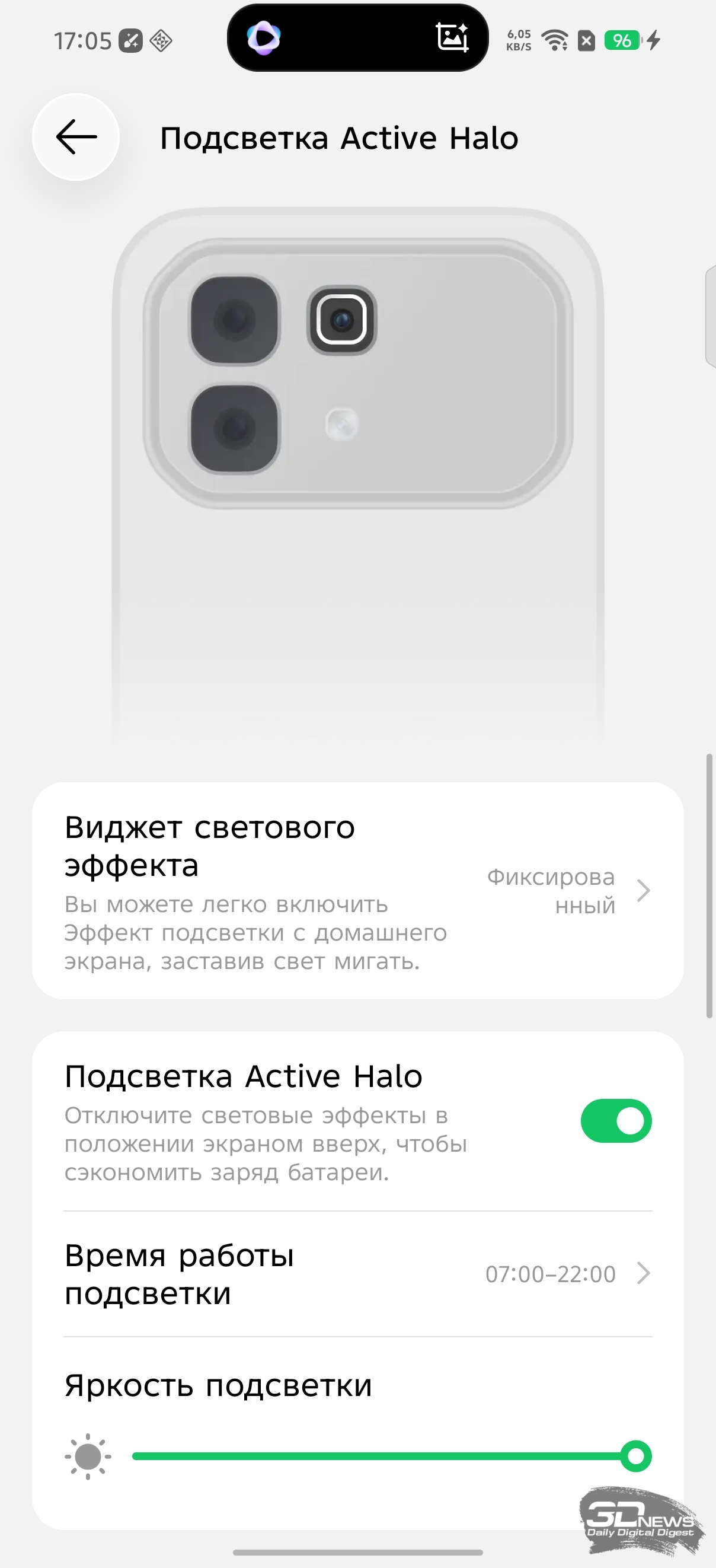Tap the middle of the Яркость подсветки slider
The height and width of the screenshot is (1568, 716).
click(x=385, y=1457)
